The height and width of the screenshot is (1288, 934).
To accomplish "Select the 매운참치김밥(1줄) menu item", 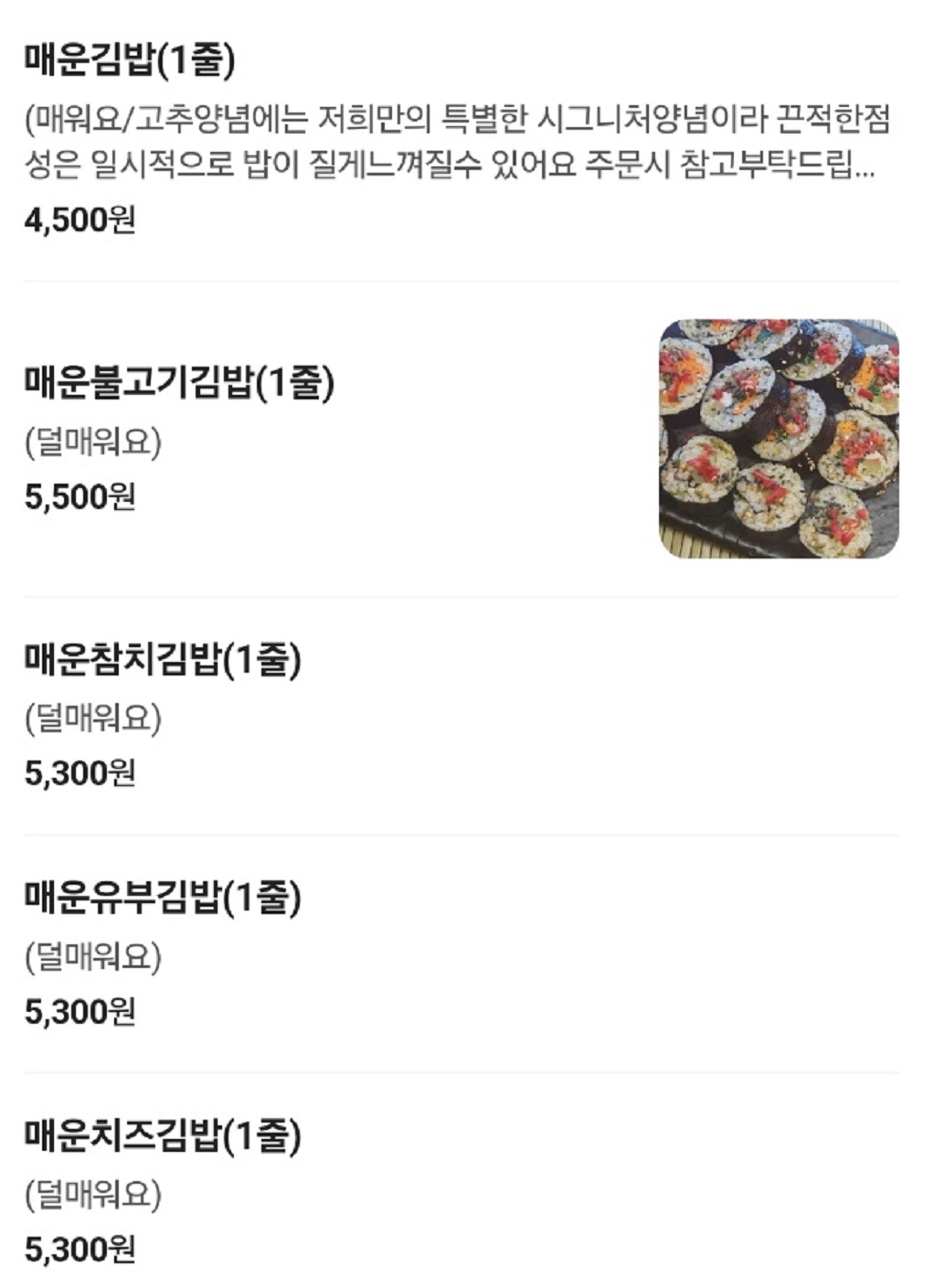I will [x=165, y=660].
